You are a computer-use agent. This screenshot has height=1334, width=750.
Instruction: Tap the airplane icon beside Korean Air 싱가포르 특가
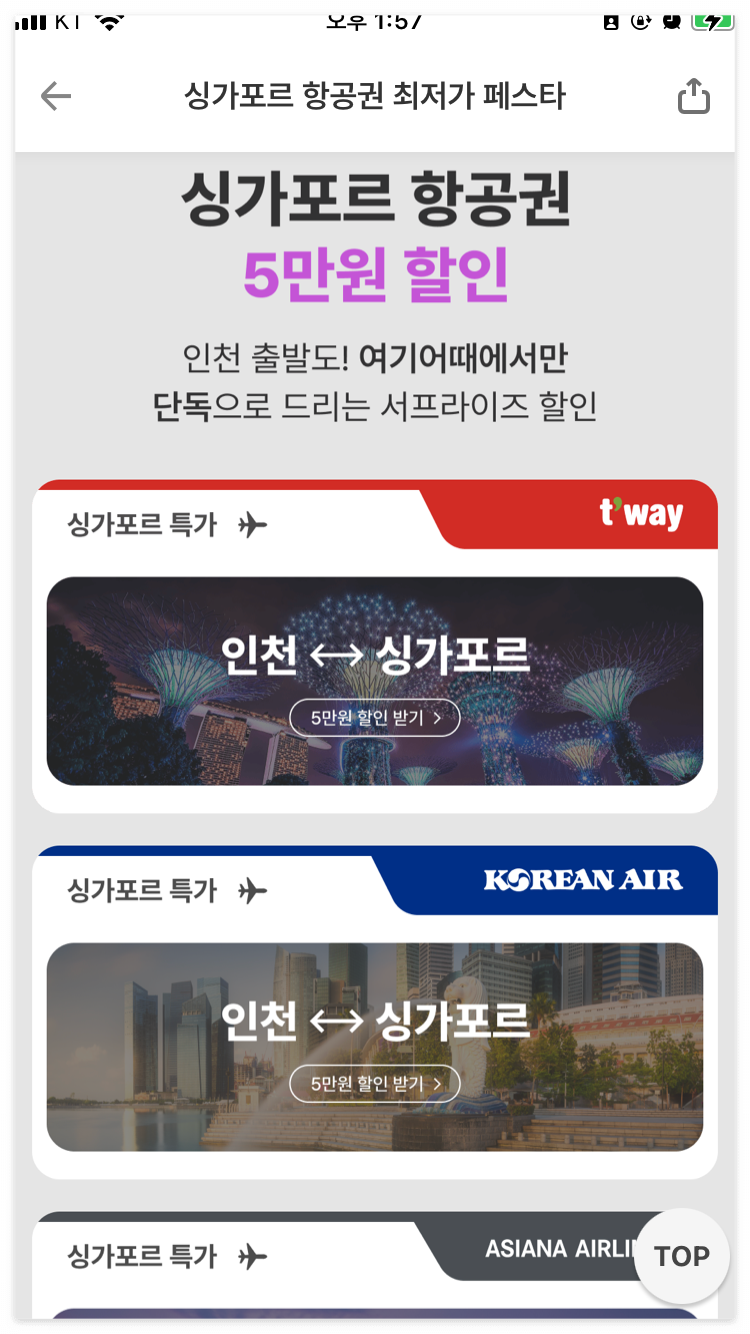click(x=254, y=888)
